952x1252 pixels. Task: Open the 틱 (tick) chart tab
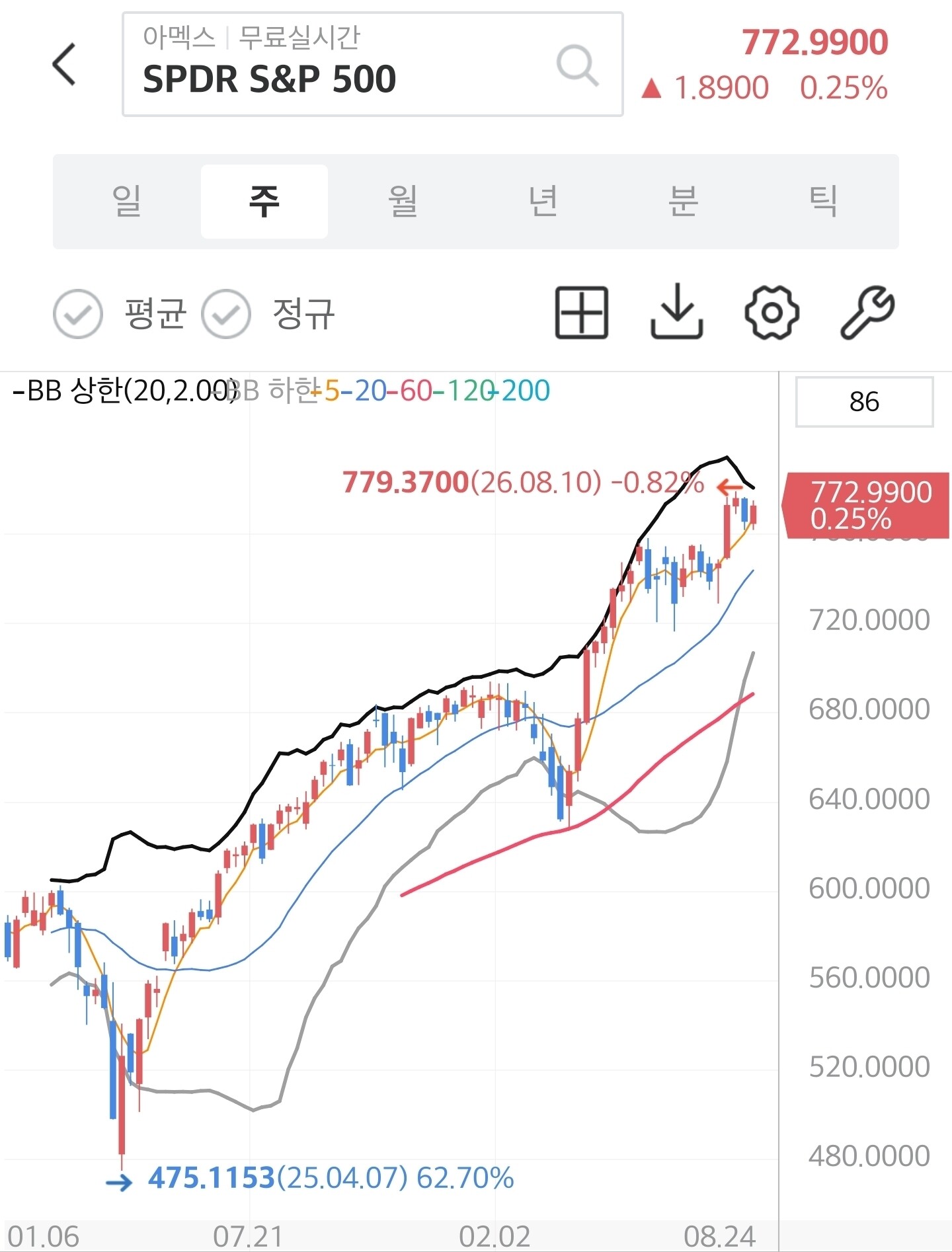coord(823,201)
